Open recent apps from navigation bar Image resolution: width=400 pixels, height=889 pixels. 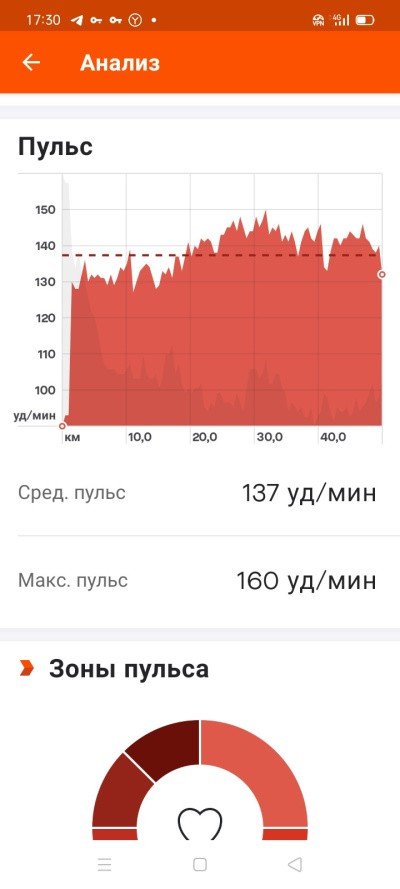click(x=104, y=864)
